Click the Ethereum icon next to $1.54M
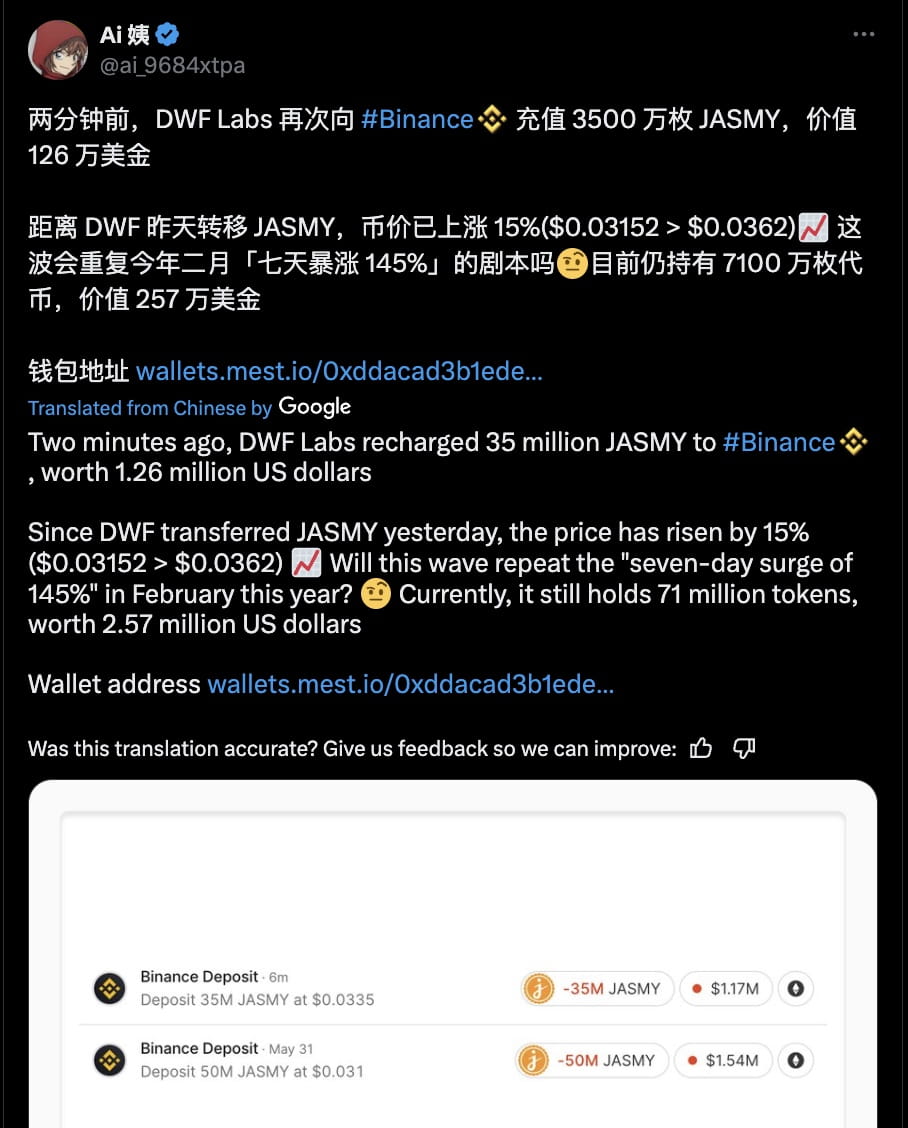908x1128 pixels. [794, 1060]
